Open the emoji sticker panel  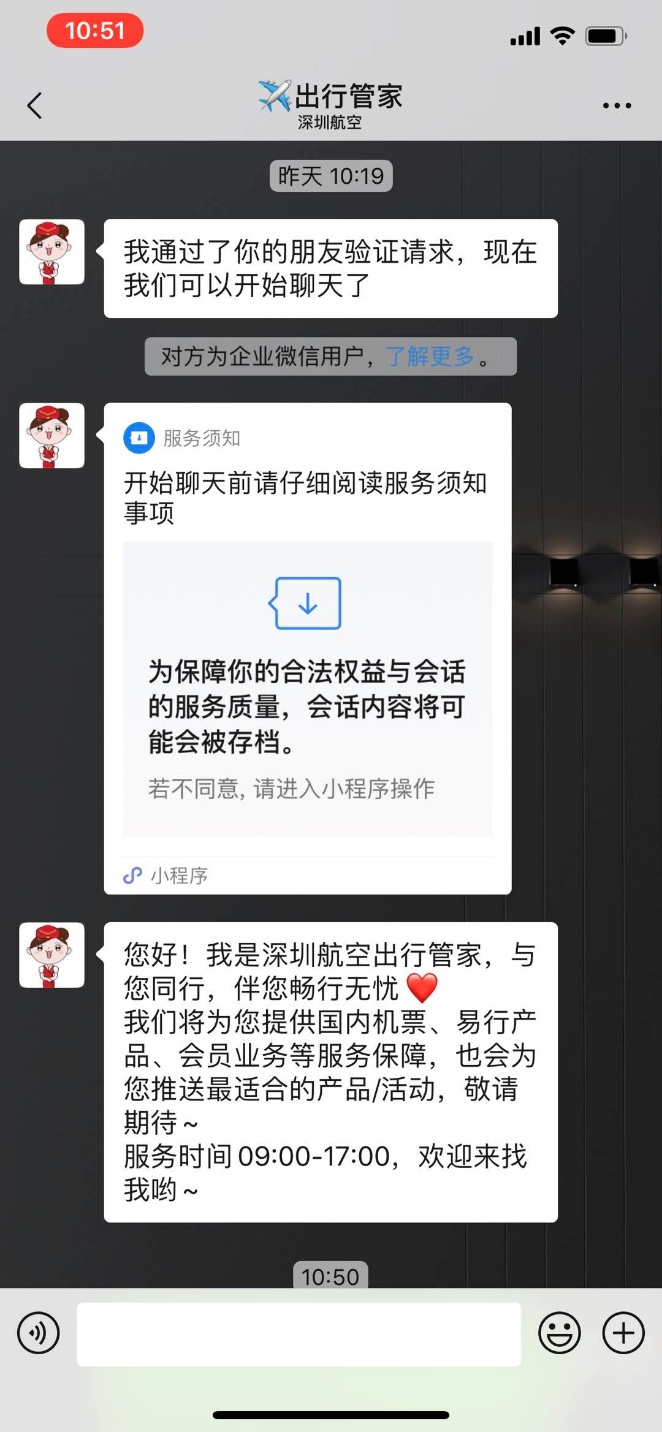[560, 1333]
